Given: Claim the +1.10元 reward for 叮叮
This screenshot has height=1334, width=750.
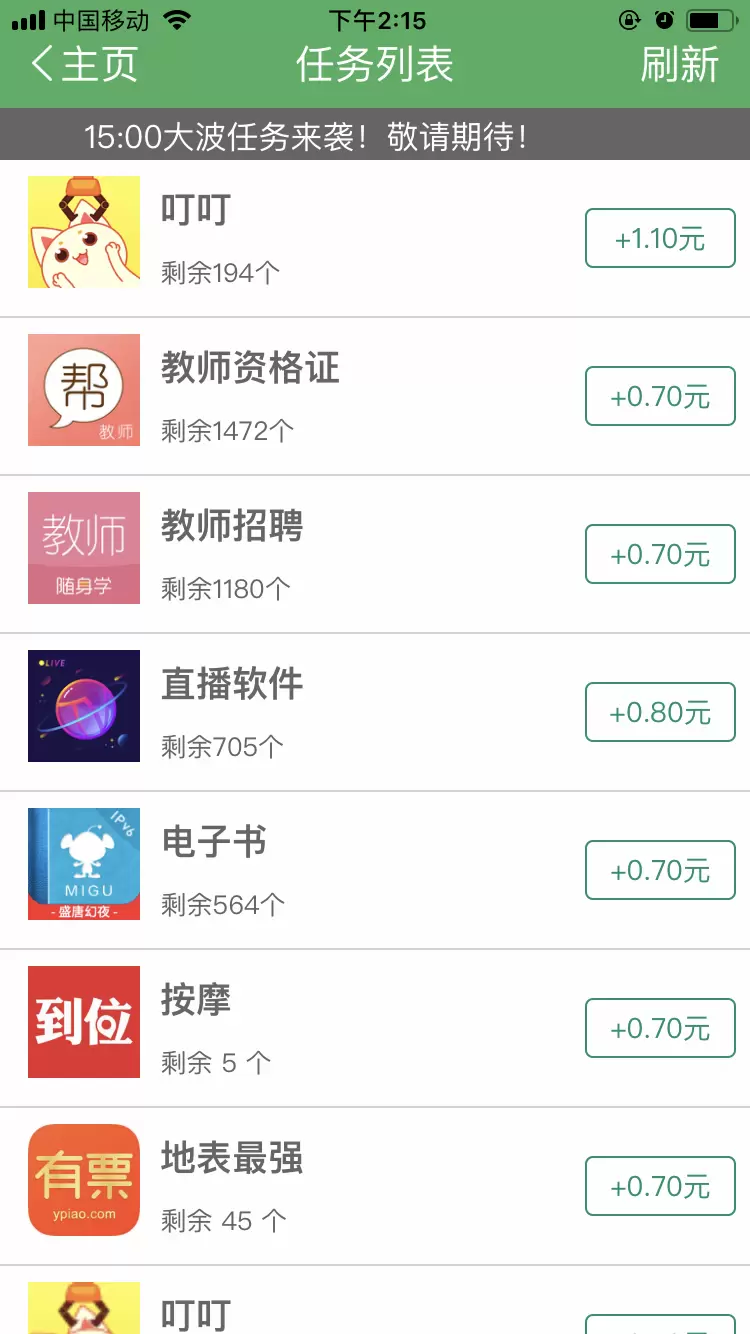Looking at the screenshot, I should [x=660, y=238].
